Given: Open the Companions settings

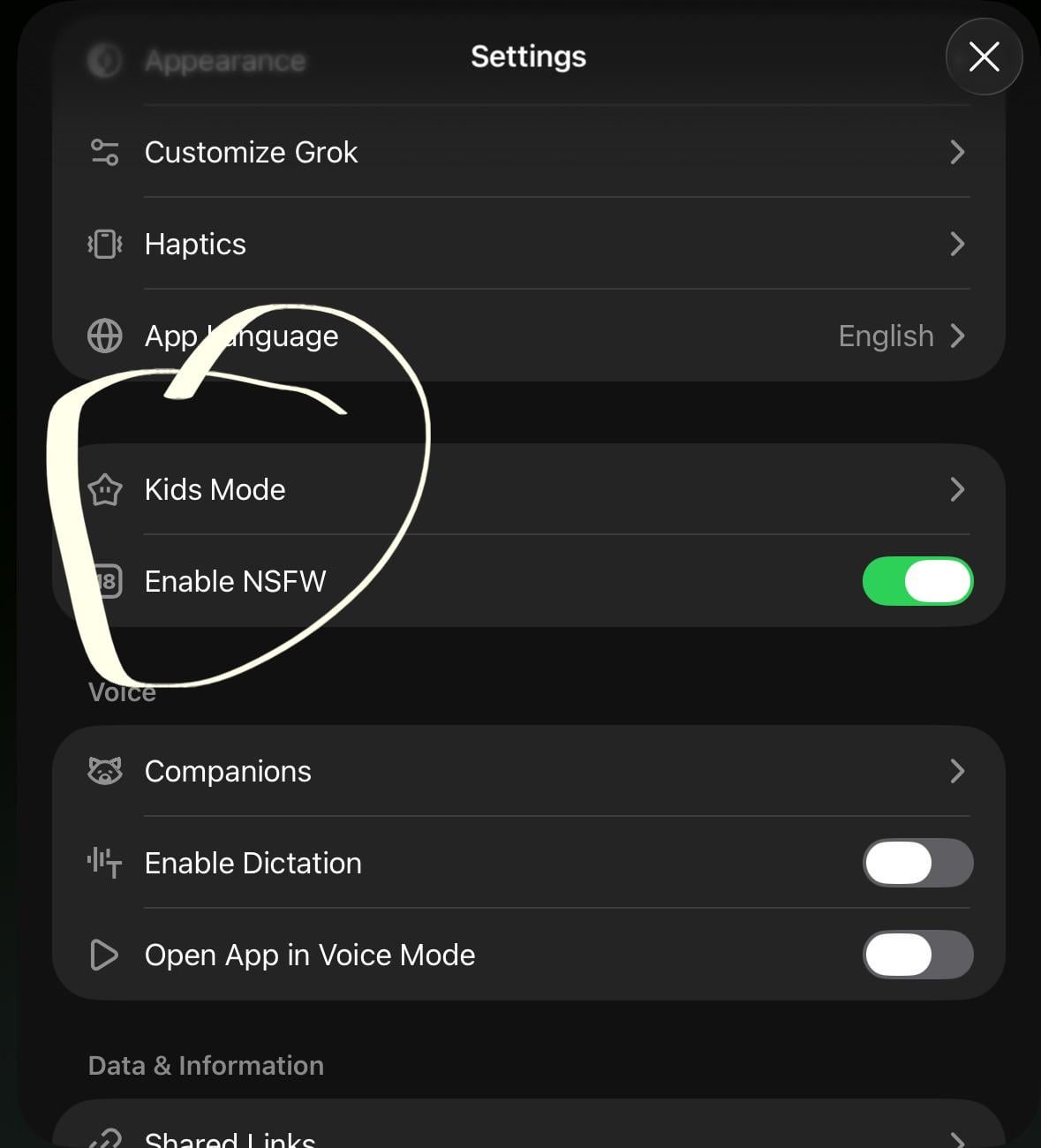Looking at the screenshot, I should (528, 771).
